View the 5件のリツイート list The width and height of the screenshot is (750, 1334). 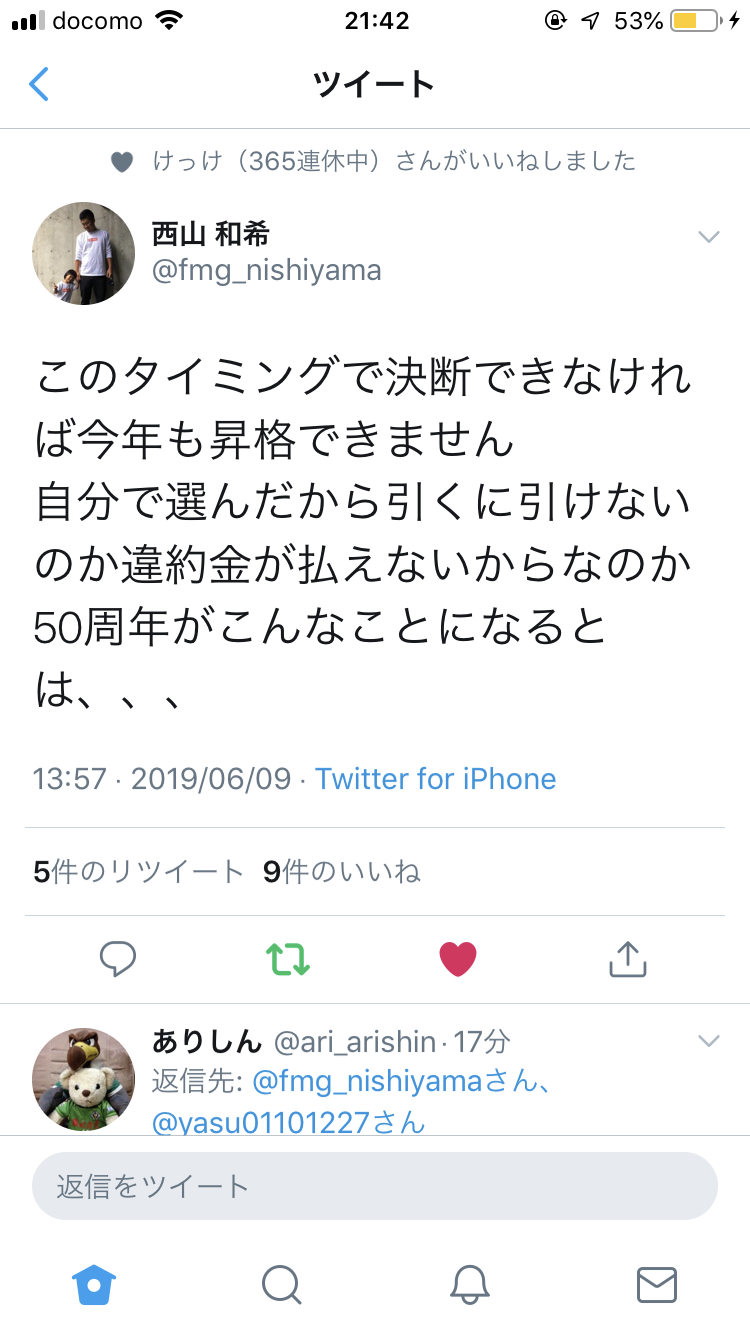tap(138, 872)
